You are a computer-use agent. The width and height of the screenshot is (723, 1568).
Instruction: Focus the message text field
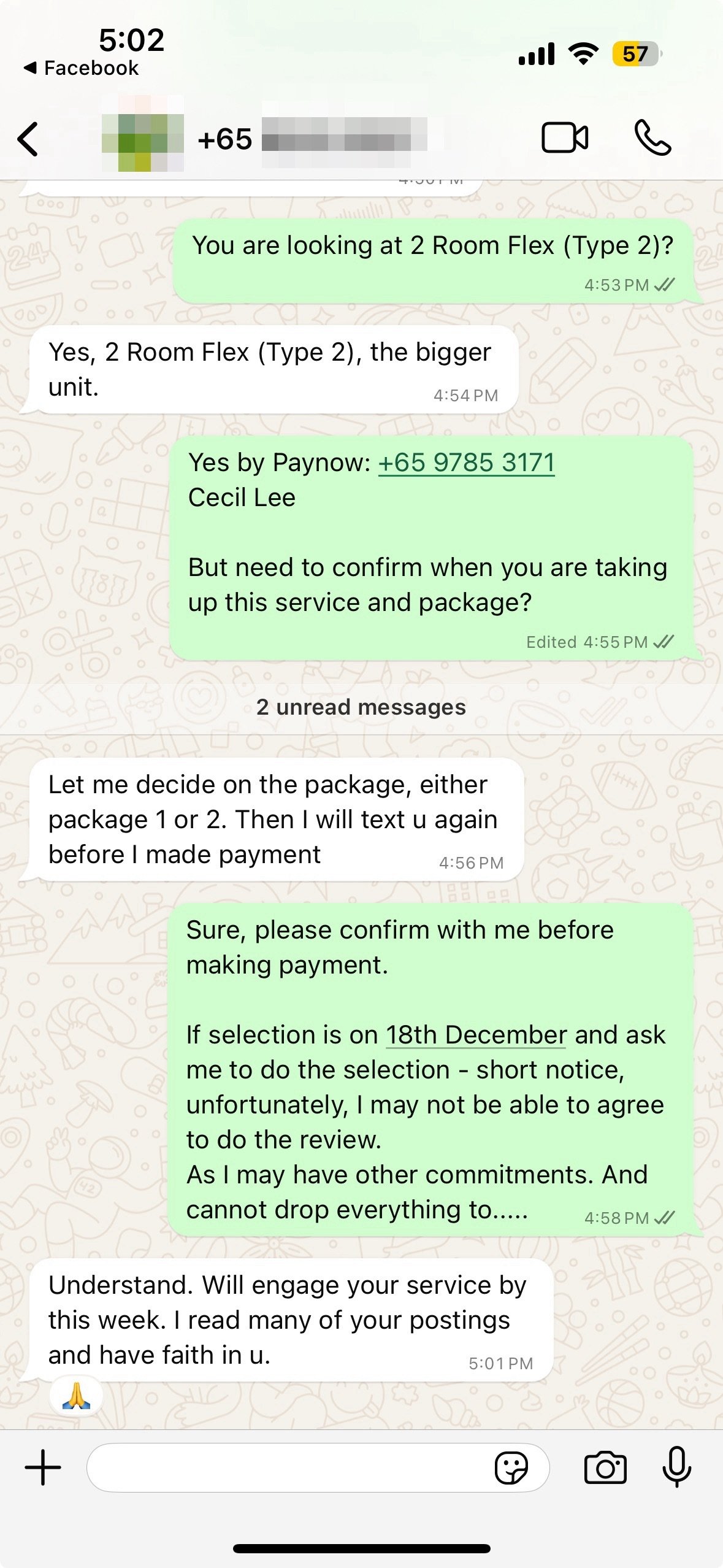click(288, 1467)
